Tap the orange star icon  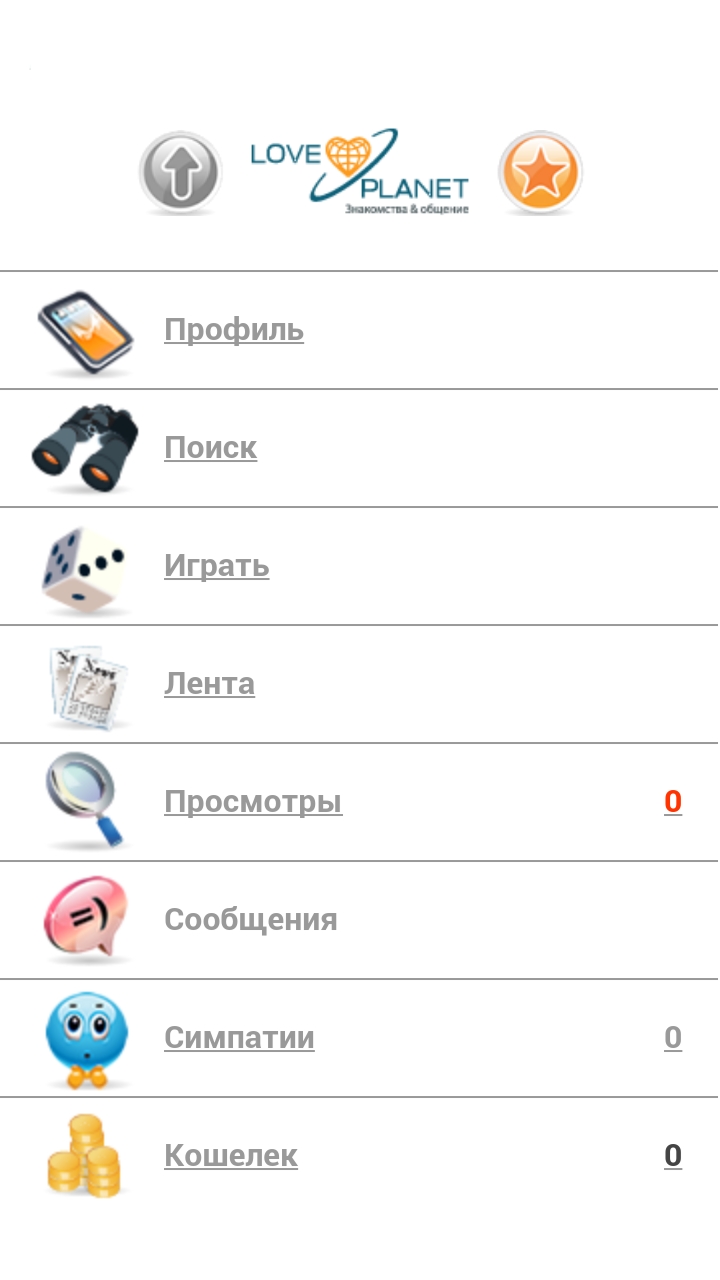(540, 173)
